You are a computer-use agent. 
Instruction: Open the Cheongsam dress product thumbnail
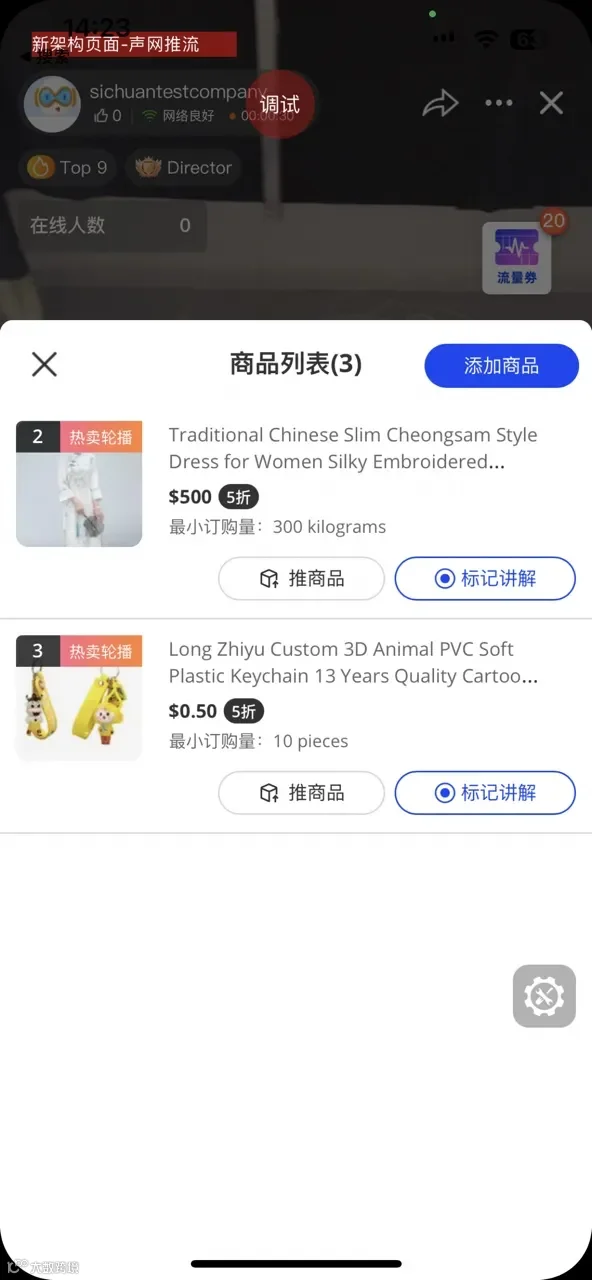point(79,484)
